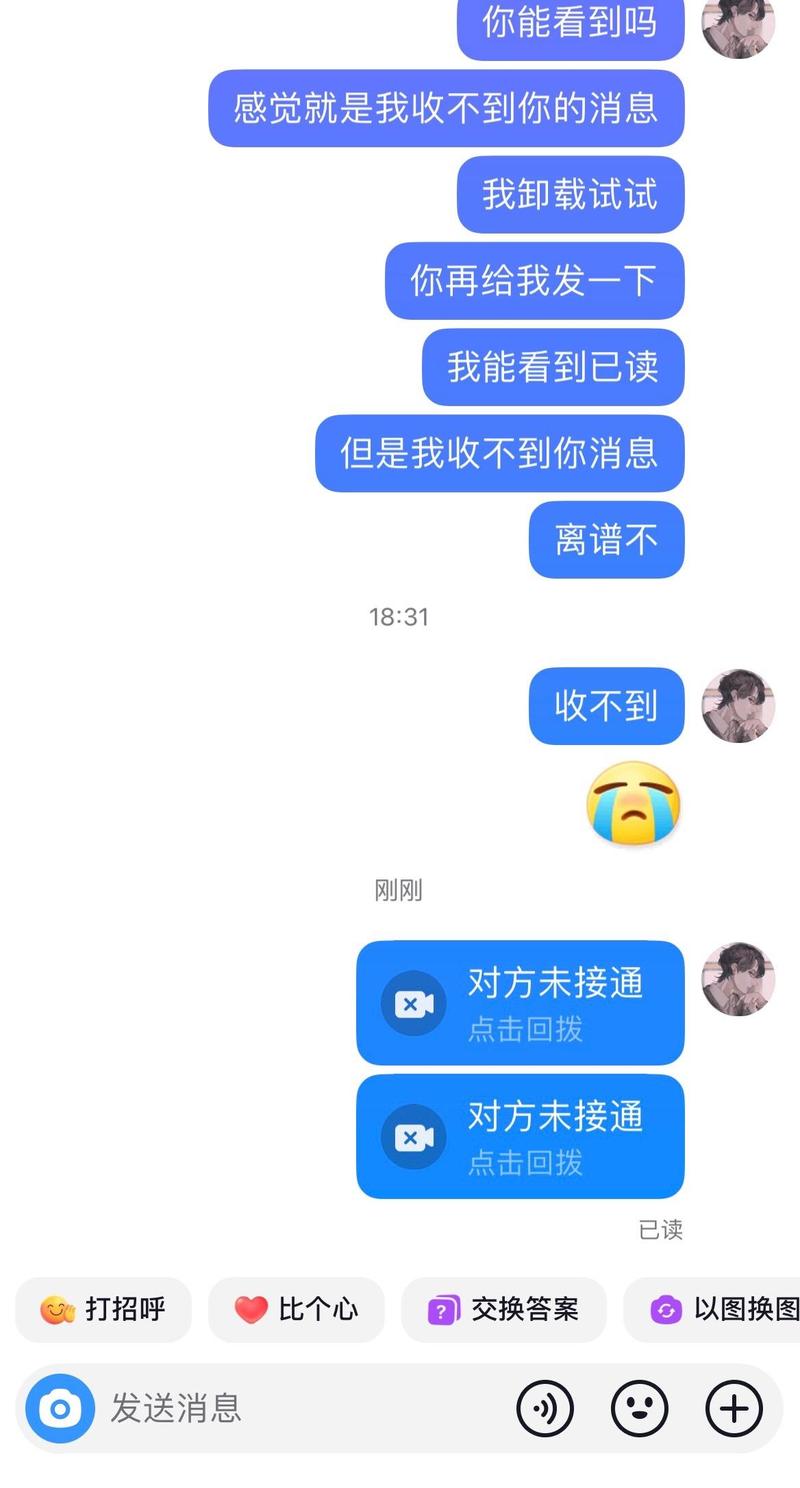Tap the 发送消息 text field
Screen dimensions: 800x1488
click(x=300, y=1408)
